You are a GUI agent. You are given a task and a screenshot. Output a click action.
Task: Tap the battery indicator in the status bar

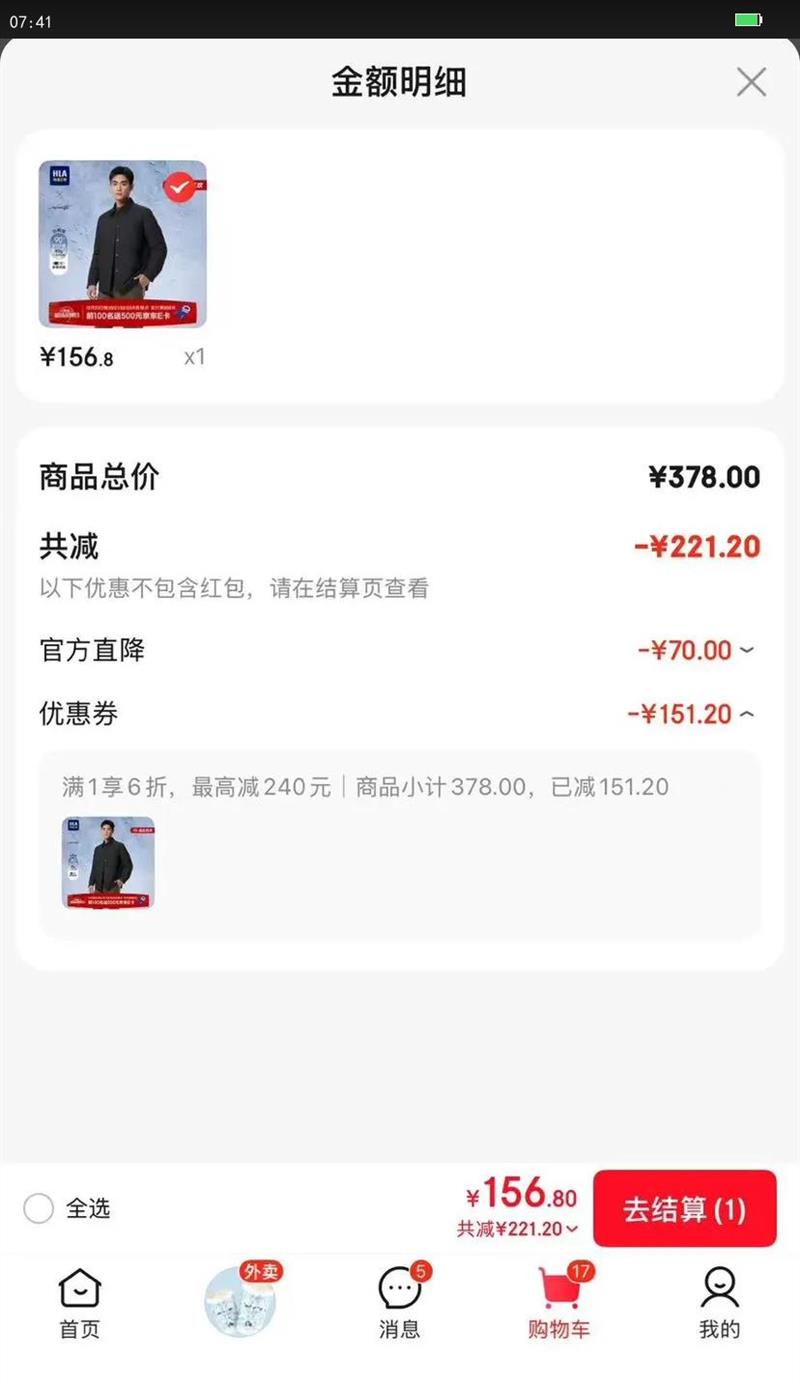point(747,18)
